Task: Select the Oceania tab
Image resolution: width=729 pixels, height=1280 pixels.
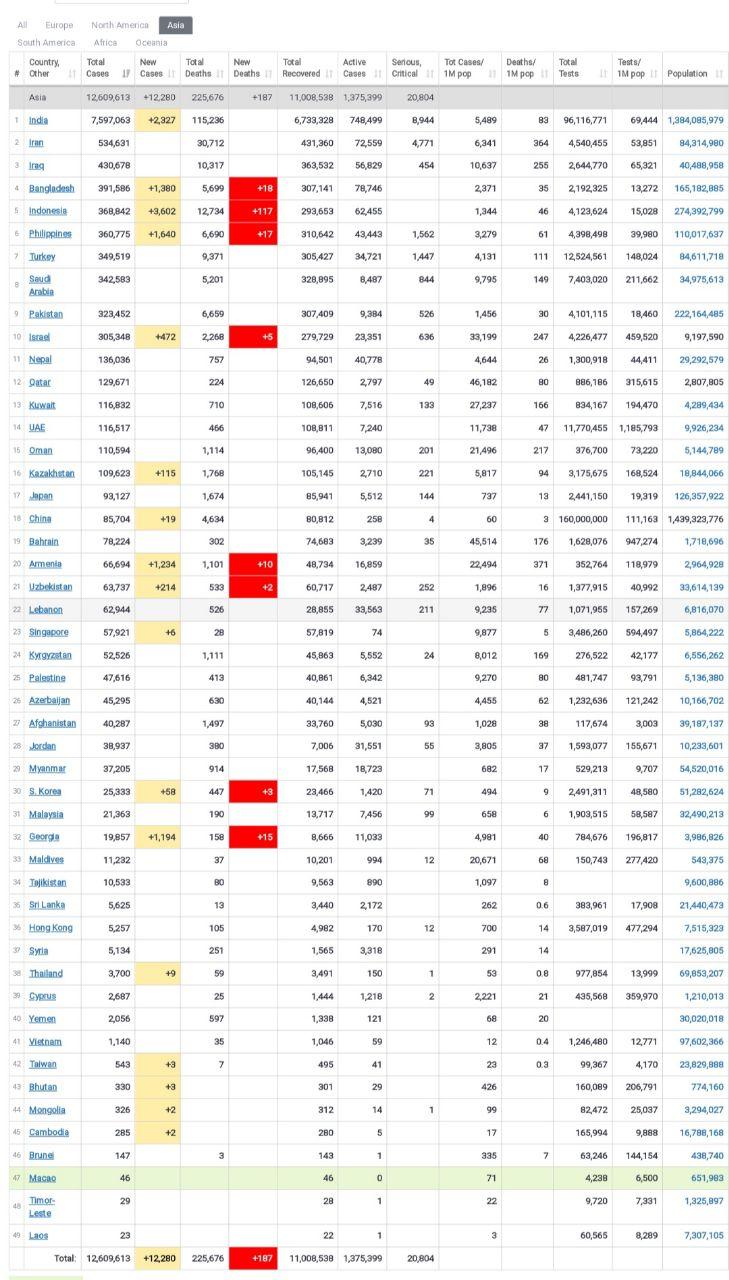Action: (x=151, y=43)
